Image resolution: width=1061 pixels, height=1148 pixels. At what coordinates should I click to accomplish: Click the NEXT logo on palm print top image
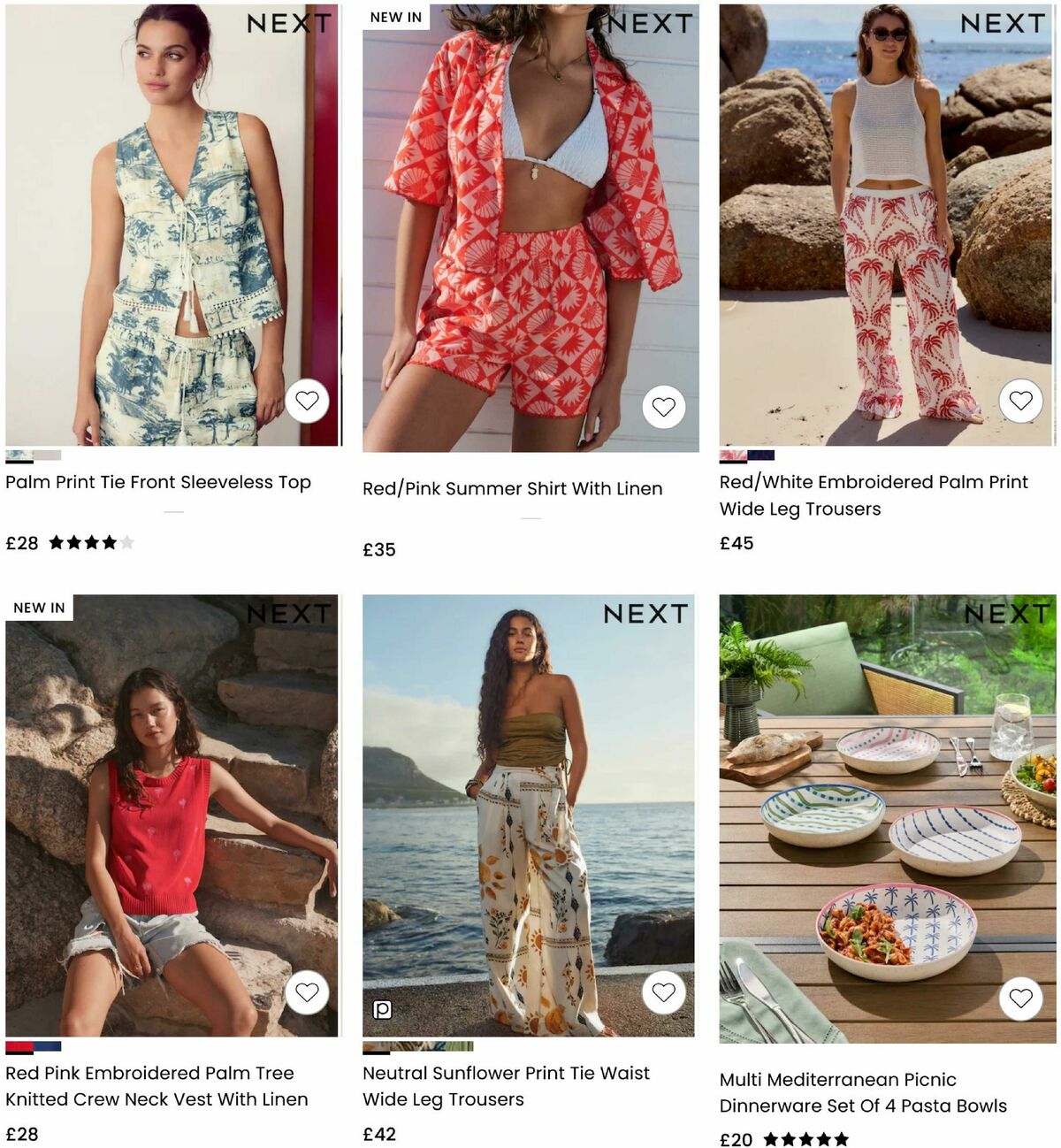click(290, 23)
